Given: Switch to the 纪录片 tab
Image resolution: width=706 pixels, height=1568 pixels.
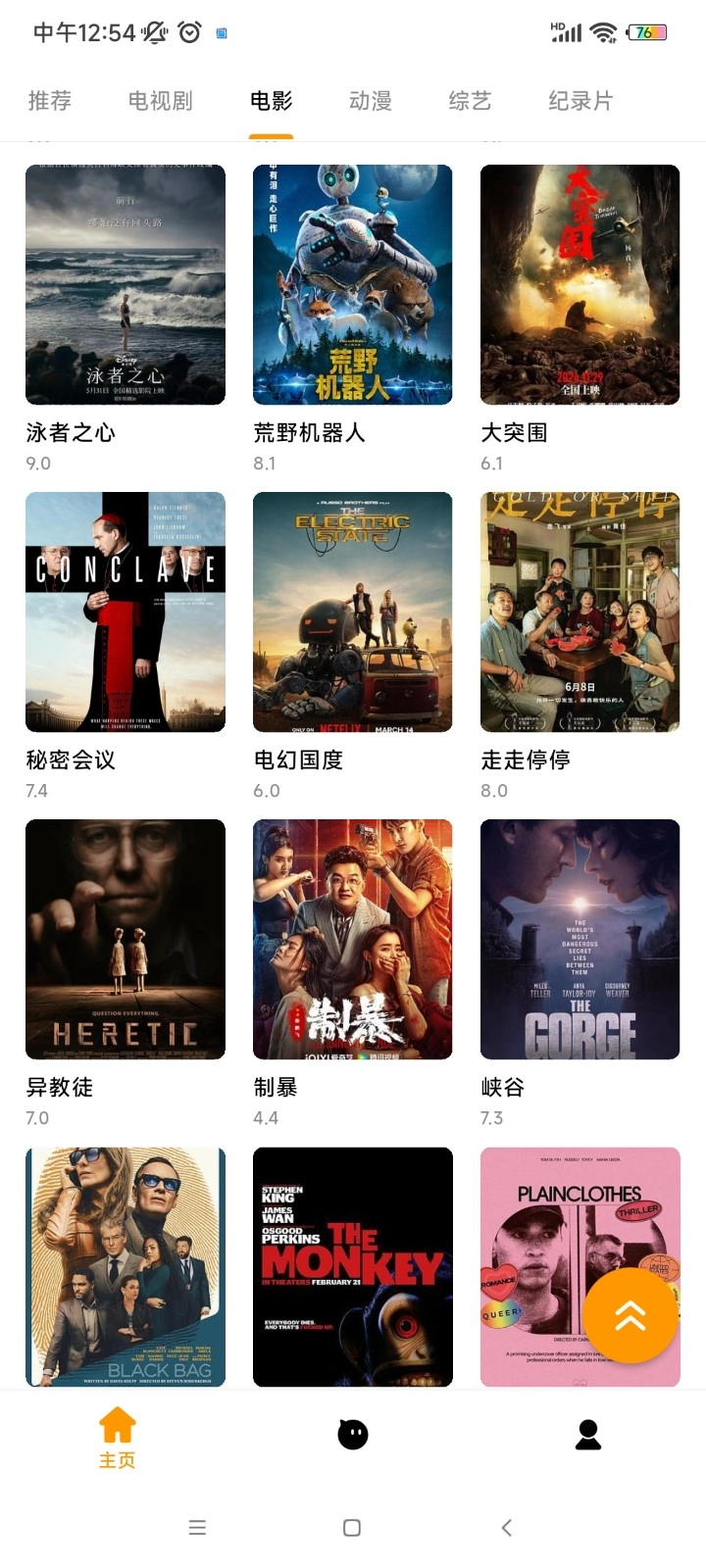Looking at the screenshot, I should click(x=580, y=100).
